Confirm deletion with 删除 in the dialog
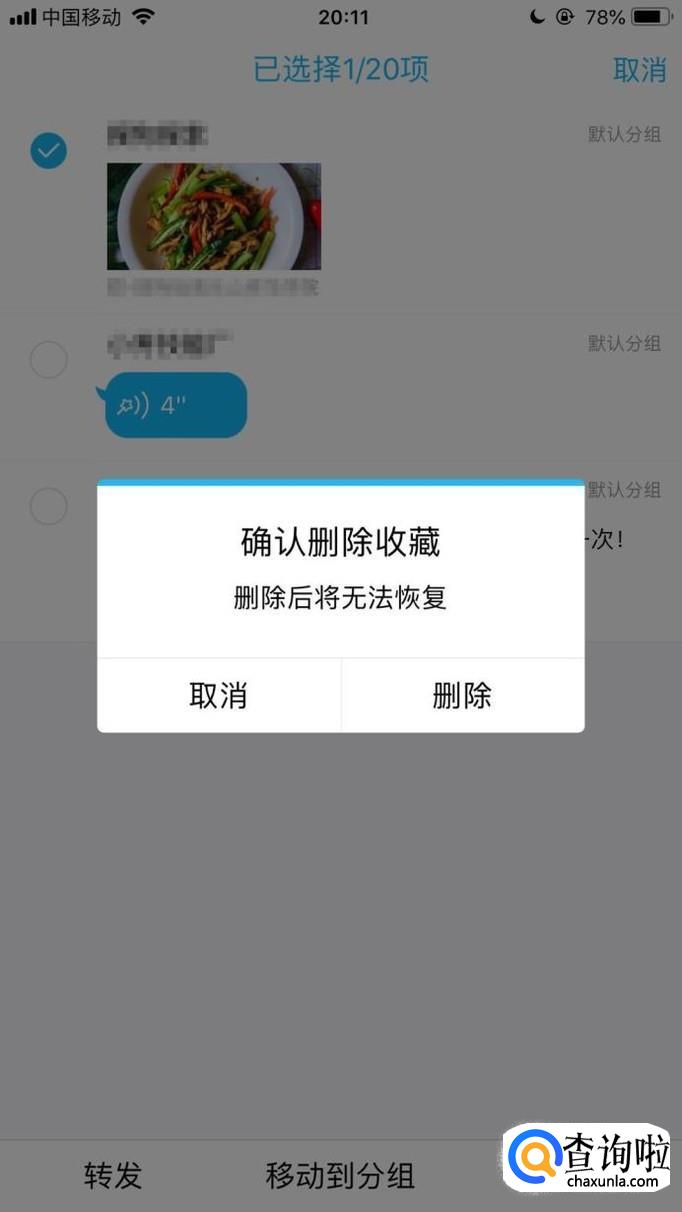 pos(462,696)
